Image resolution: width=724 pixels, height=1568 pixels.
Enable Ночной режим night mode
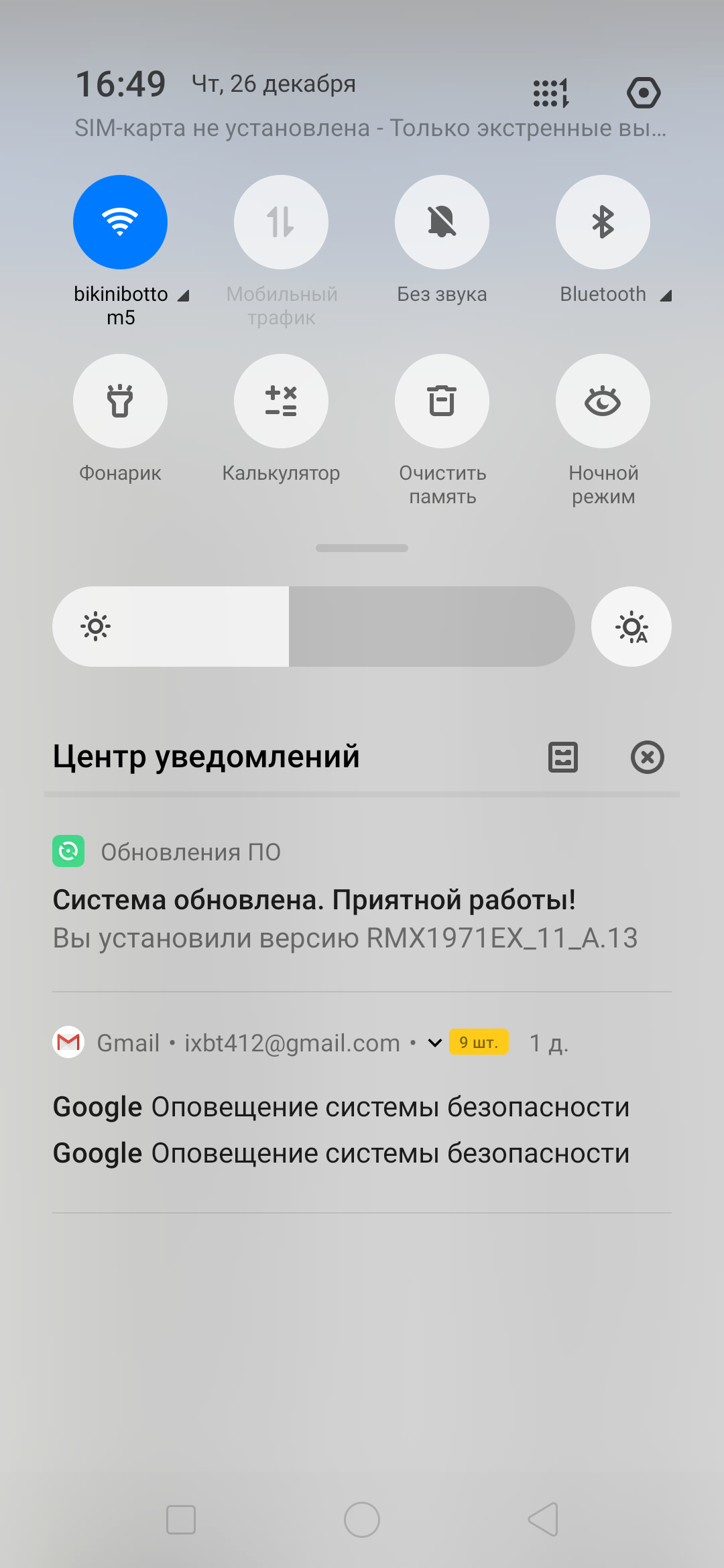(603, 401)
